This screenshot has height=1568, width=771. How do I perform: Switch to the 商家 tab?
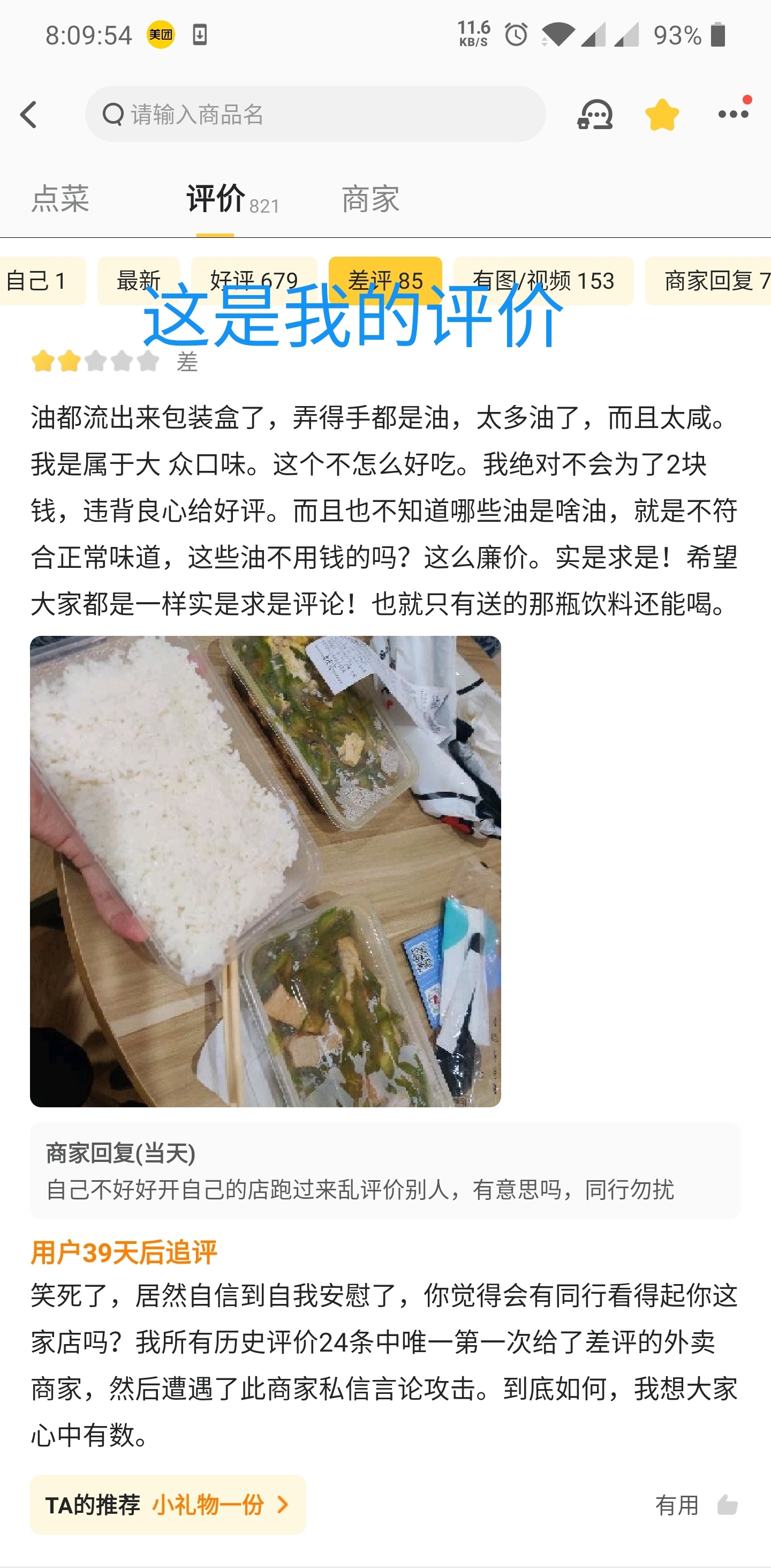click(x=371, y=199)
